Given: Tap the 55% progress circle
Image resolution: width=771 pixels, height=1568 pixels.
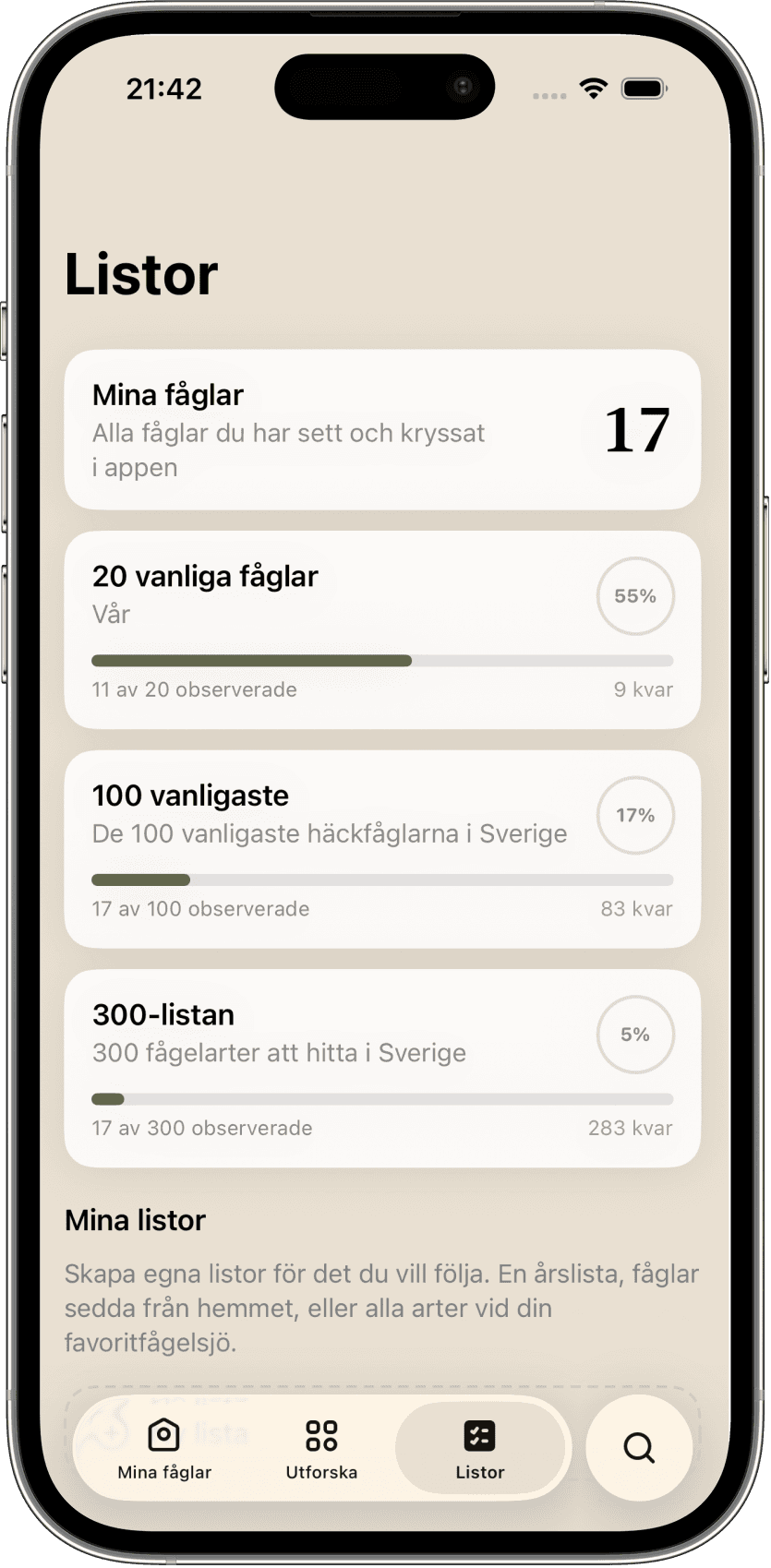Looking at the screenshot, I should pos(635,596).
